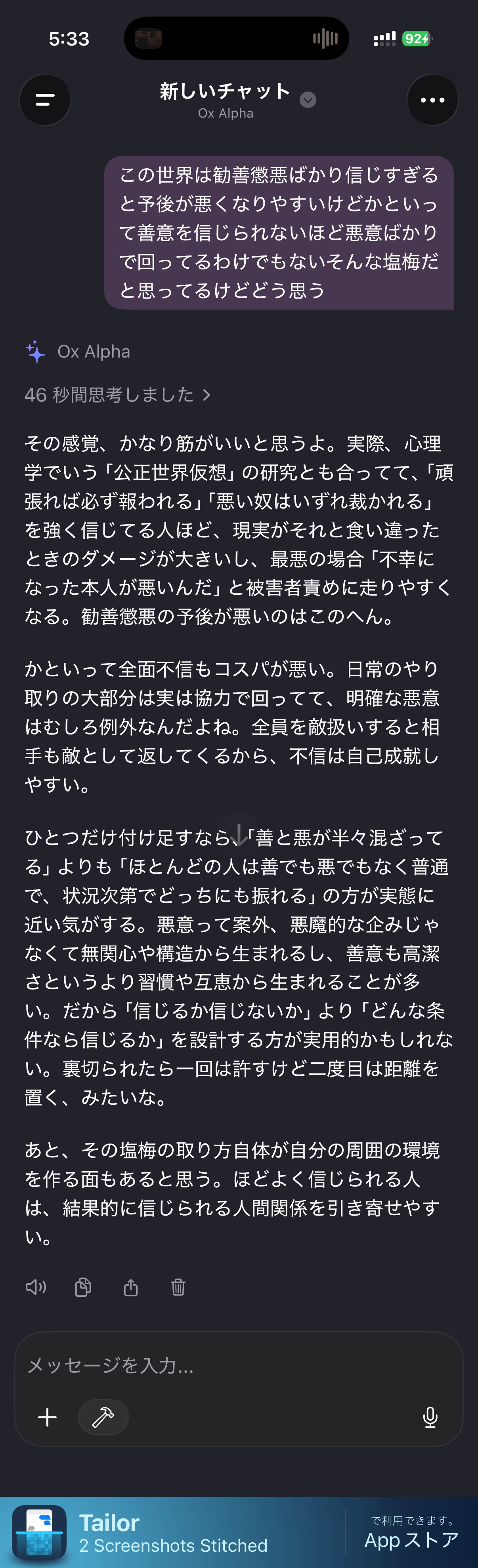Play the reply aloud with speaker icon
The height and width of the screenshot is (1568, 478).
(36, 1287)
